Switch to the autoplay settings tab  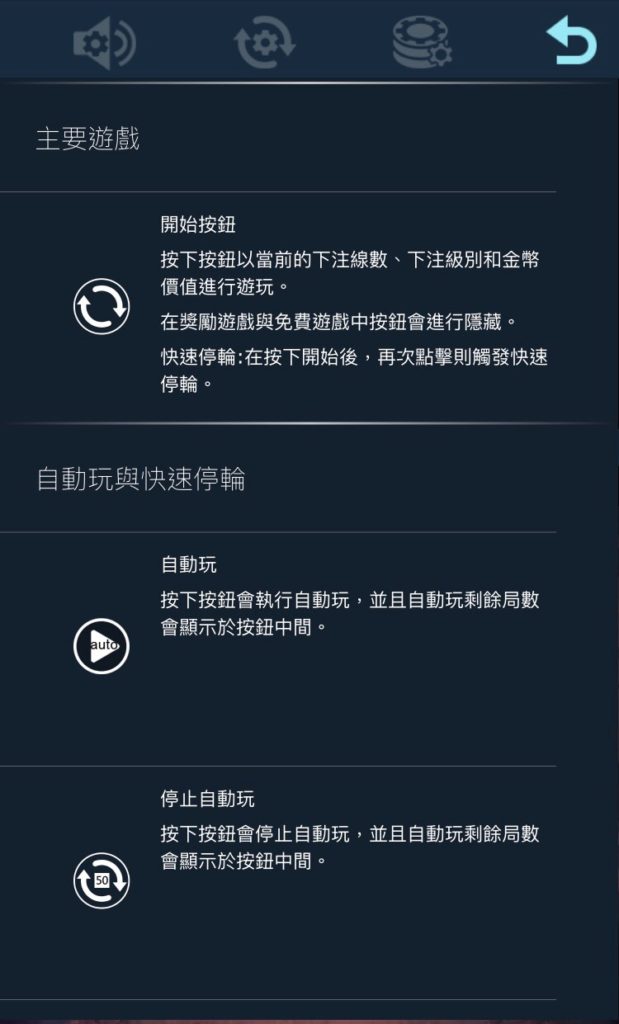[264, 42]
